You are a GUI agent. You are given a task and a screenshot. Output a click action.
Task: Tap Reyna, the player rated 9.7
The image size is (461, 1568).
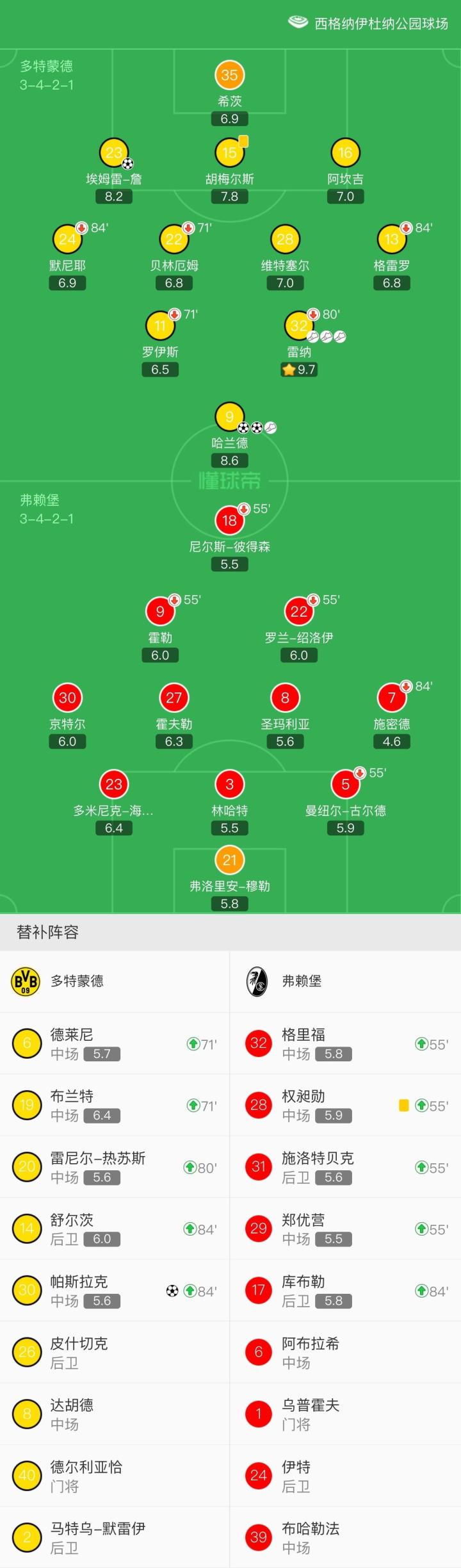pyautogui.click(x=298, y=327)
